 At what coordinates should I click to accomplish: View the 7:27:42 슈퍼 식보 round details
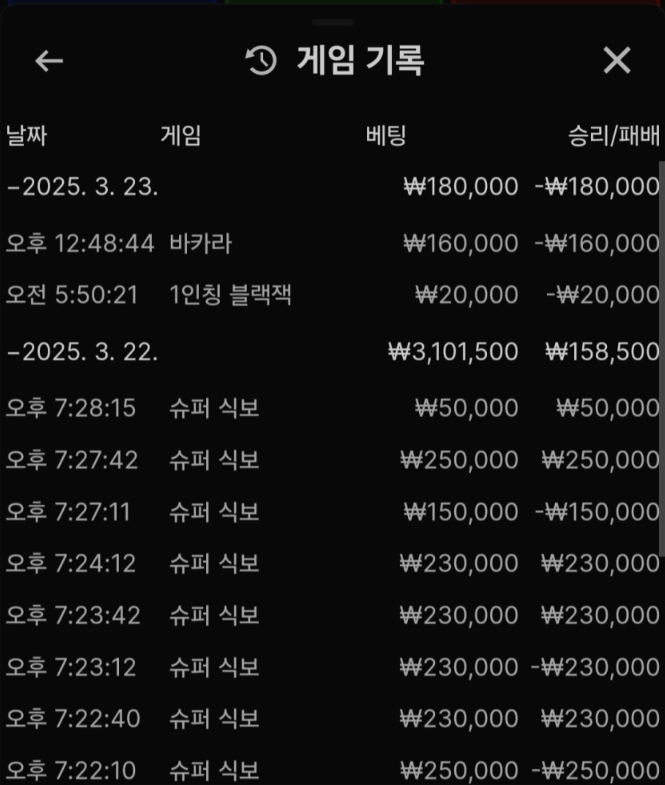click(330, 460)
